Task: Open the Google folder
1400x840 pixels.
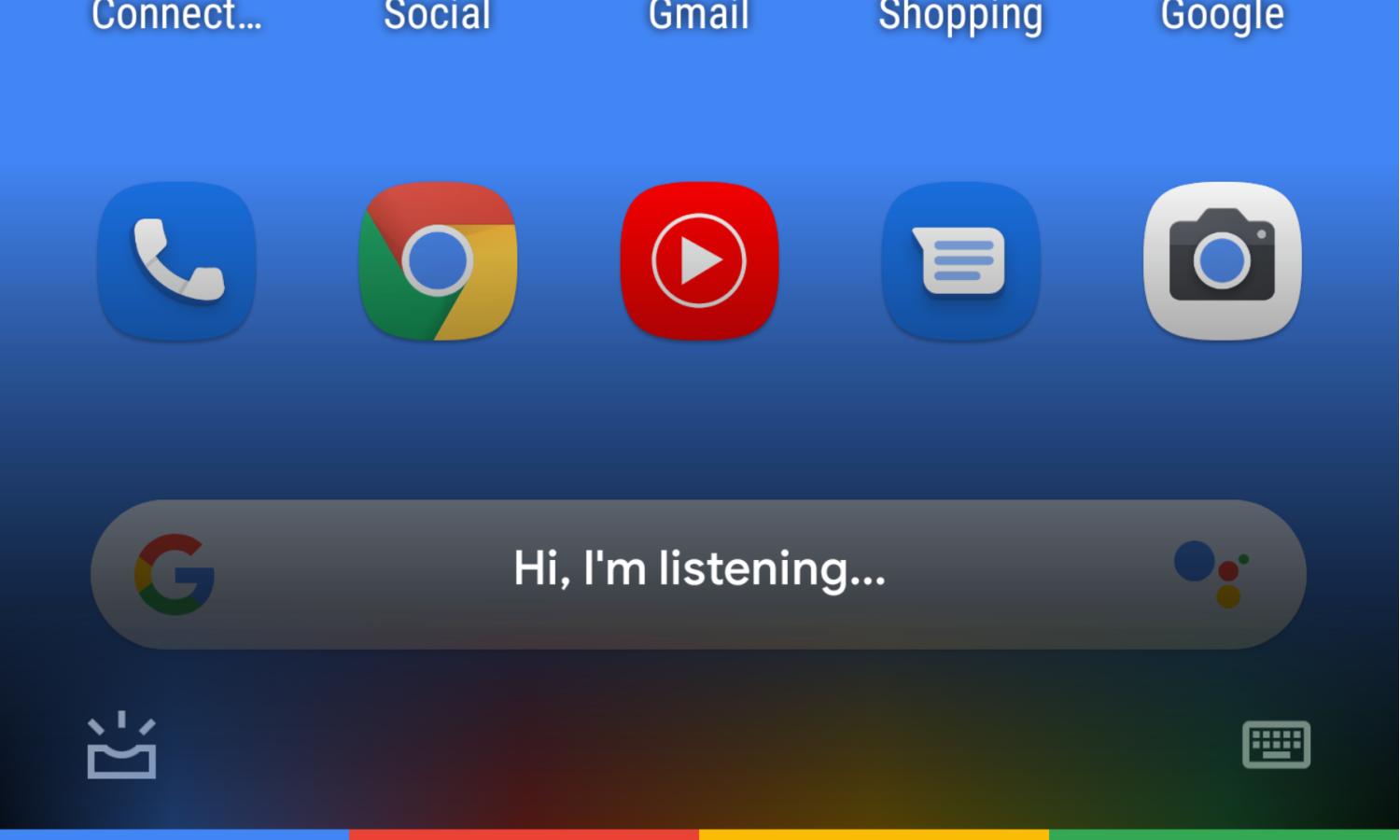Action: click(x=1222, y=15)
